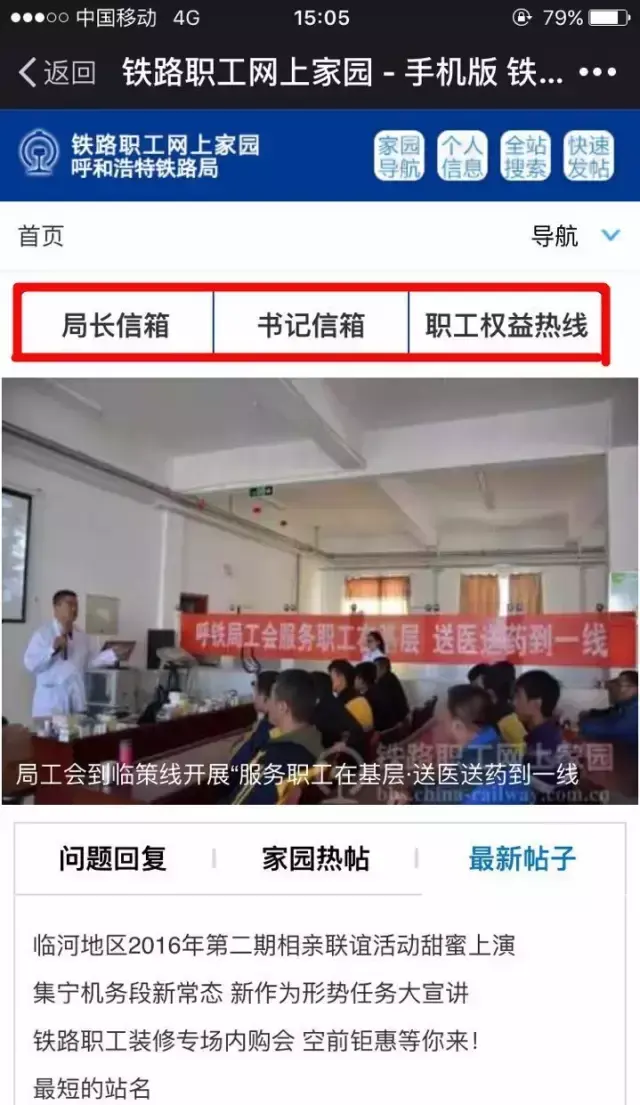This screenshot has width=640, height=1105.
Task: Open the 局长信箱 mailbox
Action: point(115,325)
